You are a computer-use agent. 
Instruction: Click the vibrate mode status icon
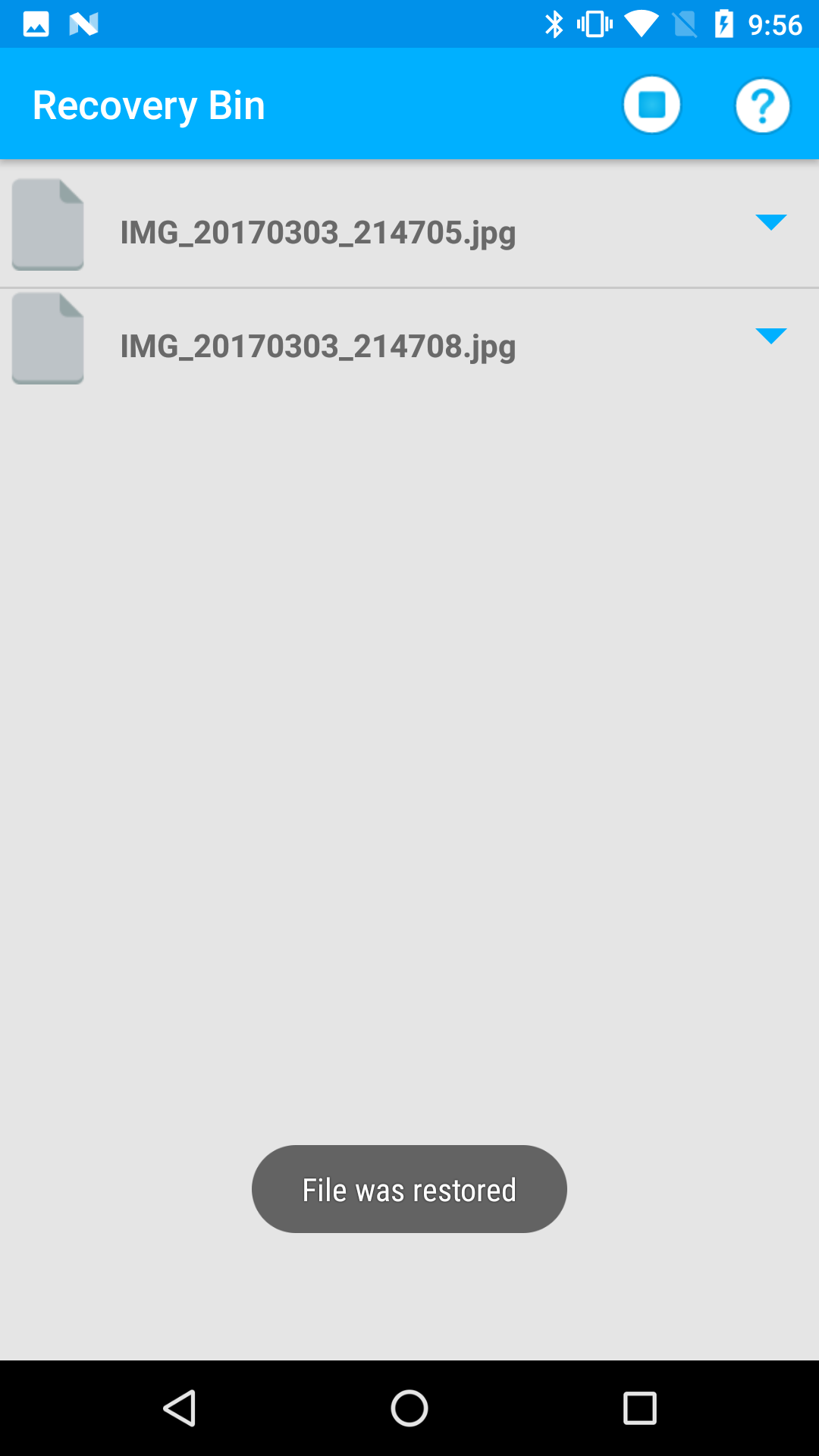[x=595, y=24]
